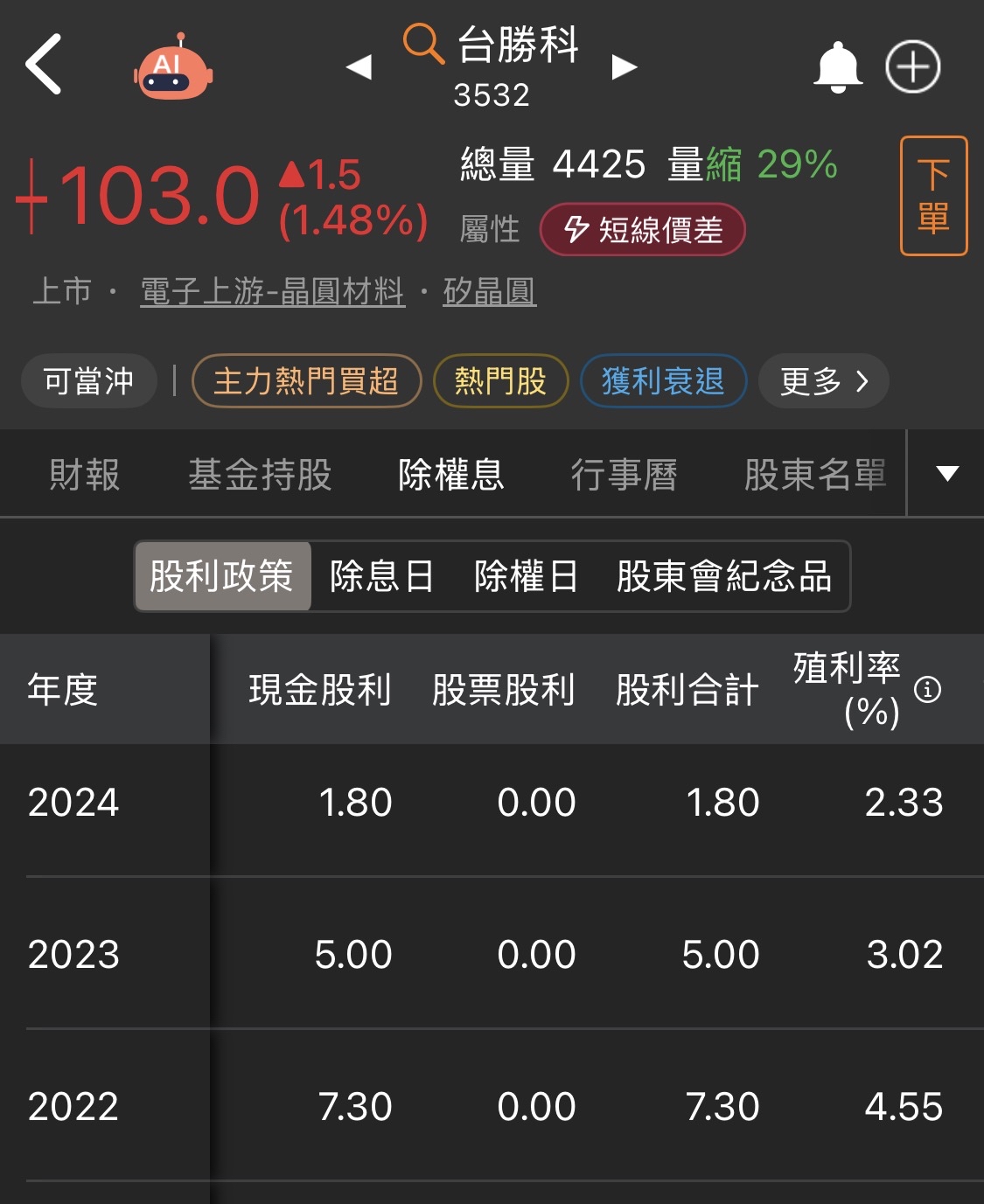This screenshot has height=1204, width=984.
Task: Switch to the 財報 tab
Action: click(85, 475)
